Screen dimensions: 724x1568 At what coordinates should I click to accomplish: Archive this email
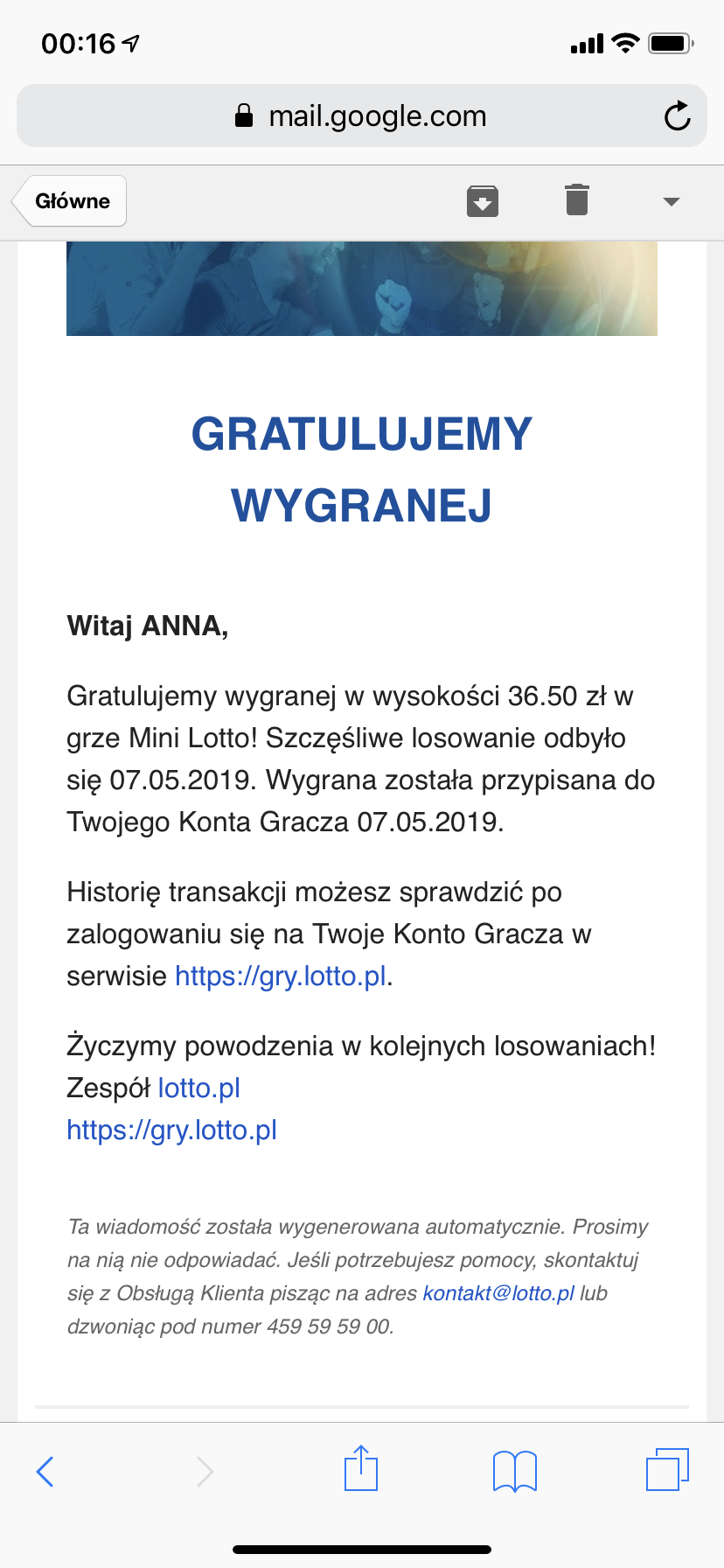click(x=482, y=201)
